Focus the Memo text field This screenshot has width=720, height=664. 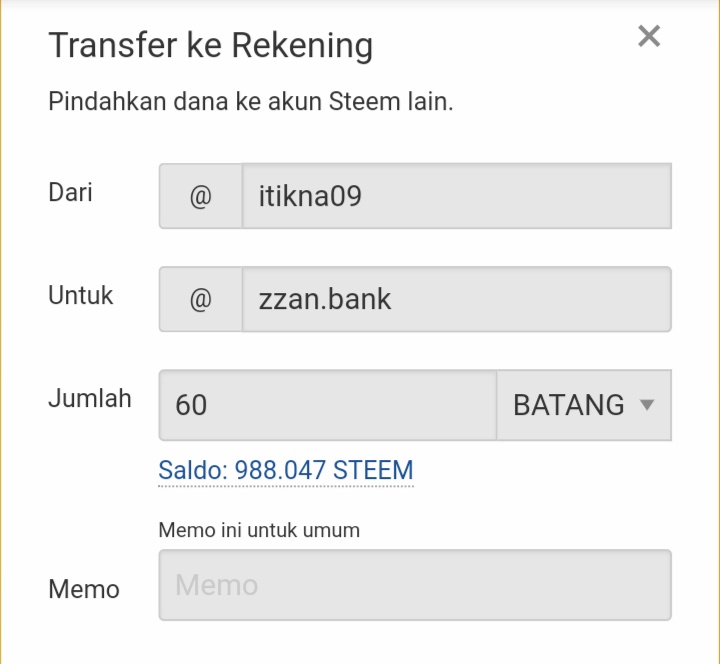(x=414, y=585)
